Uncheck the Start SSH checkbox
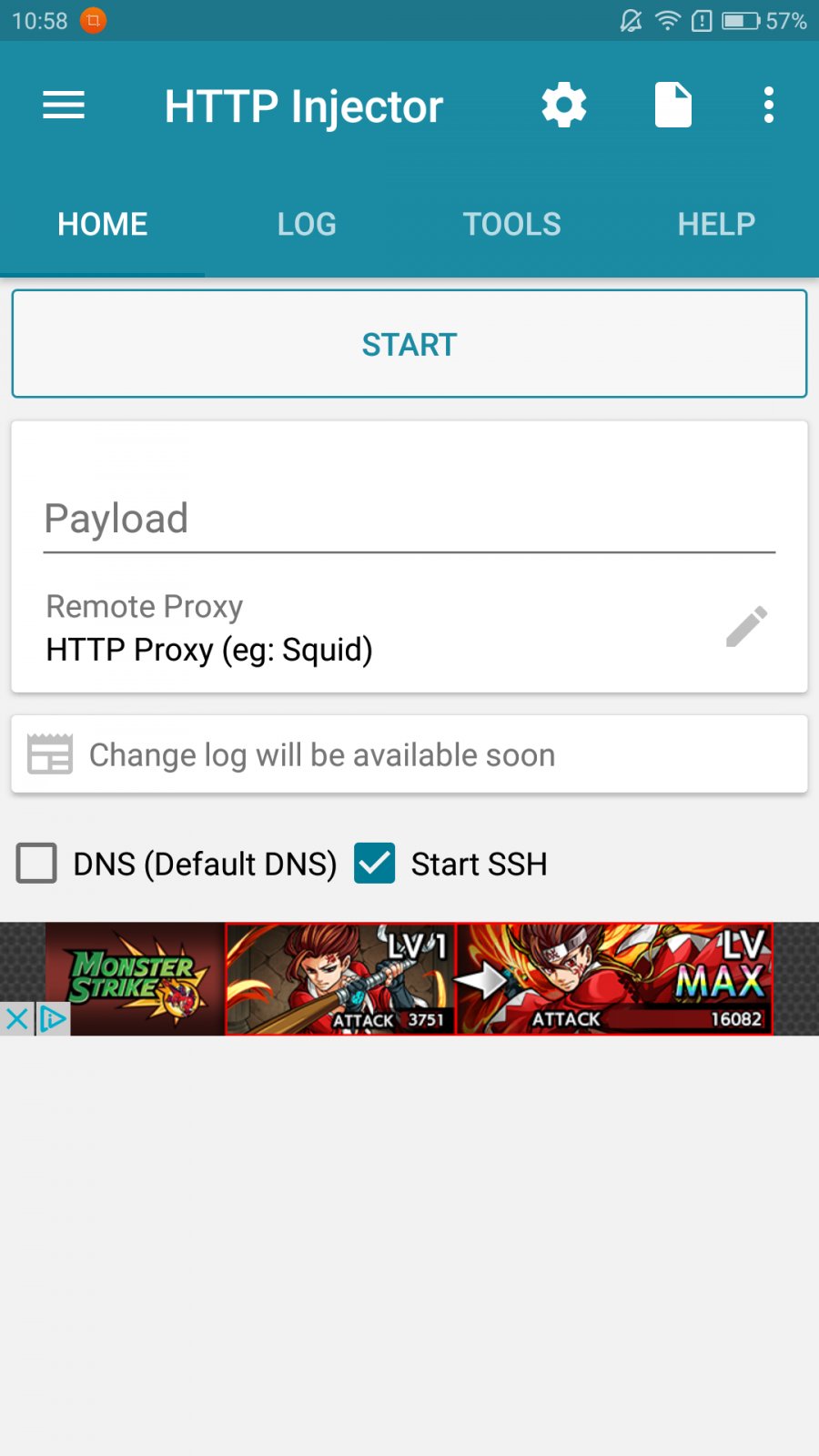This screenshot has width=819, height=1456. point(374,863)
